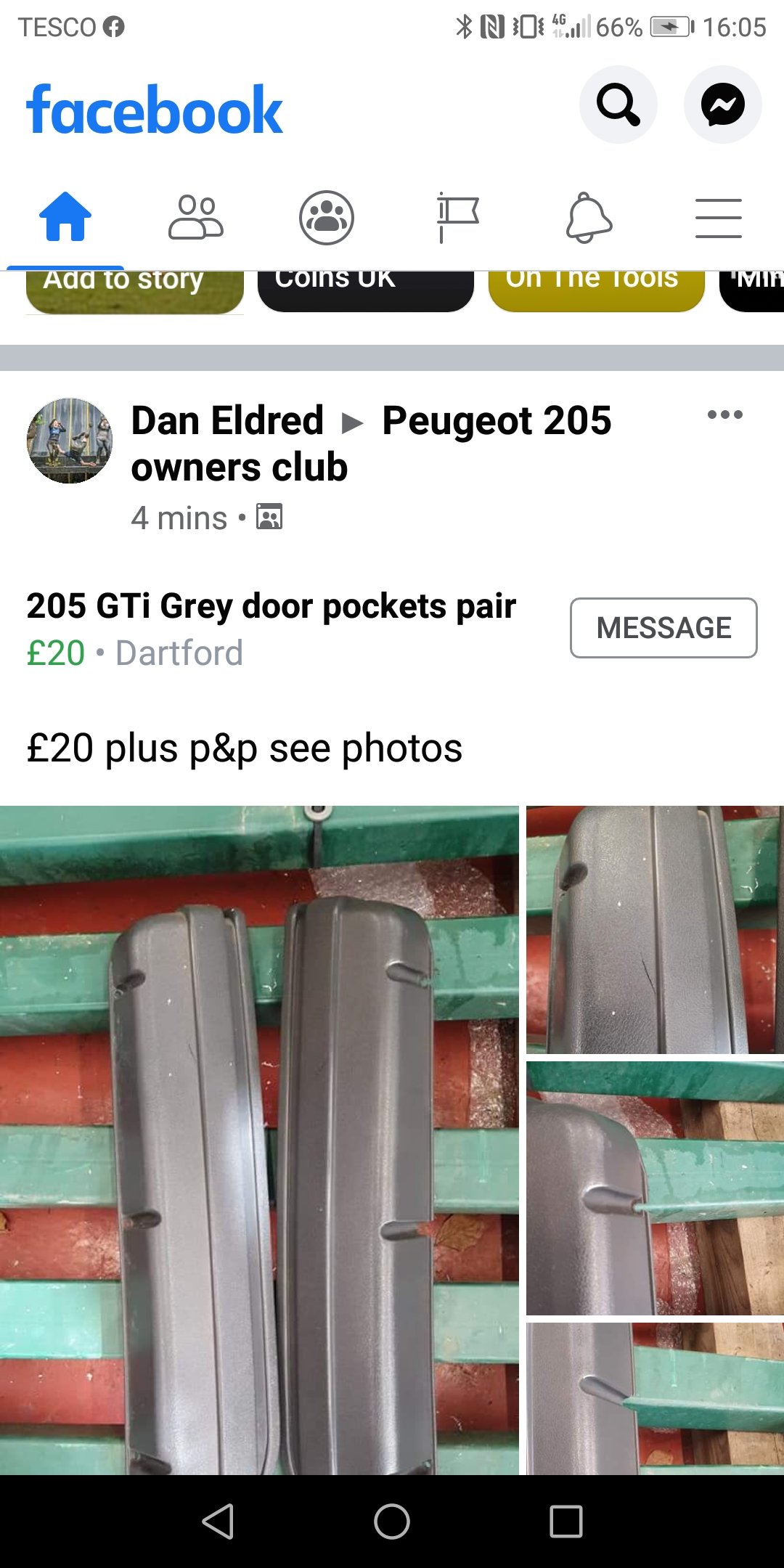Go back with system back button
Viewport: 784px width, 1568px height.
218,1521
